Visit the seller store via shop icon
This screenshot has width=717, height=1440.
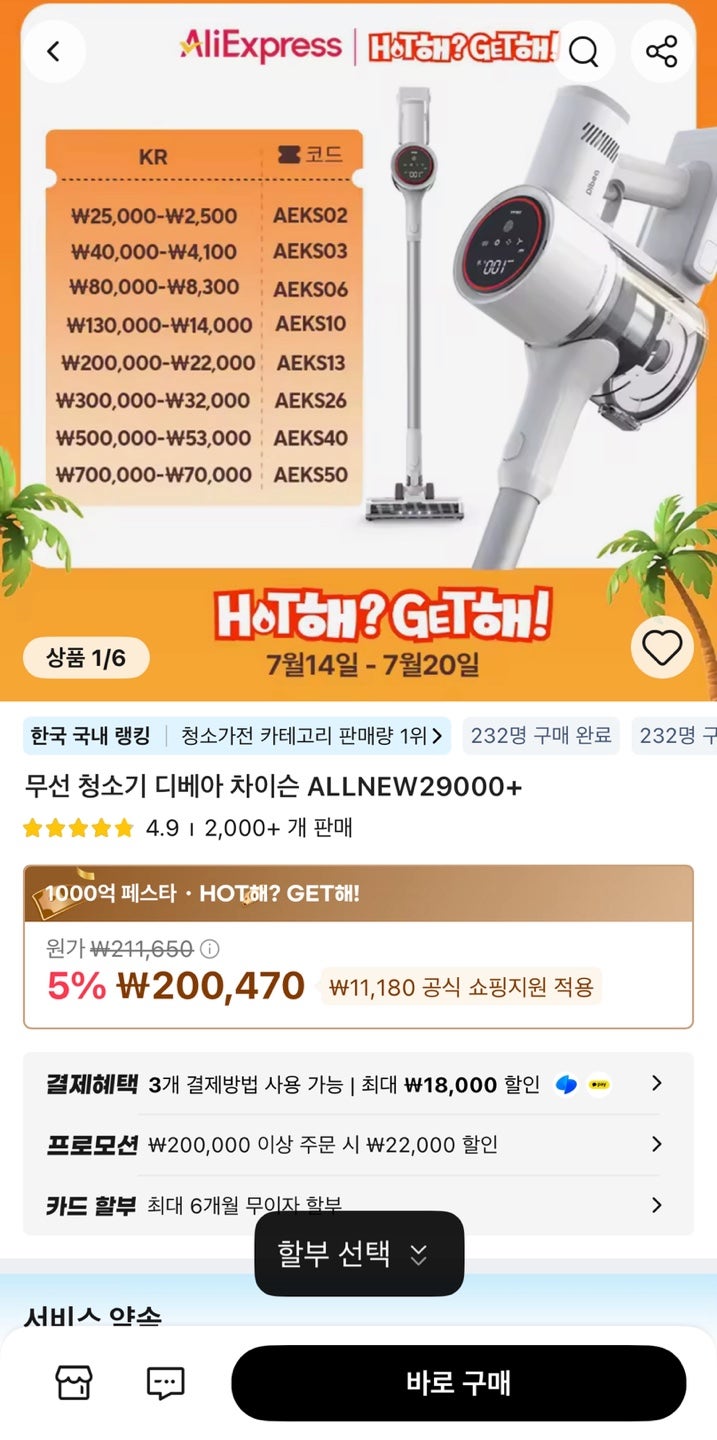point(74,1383)
